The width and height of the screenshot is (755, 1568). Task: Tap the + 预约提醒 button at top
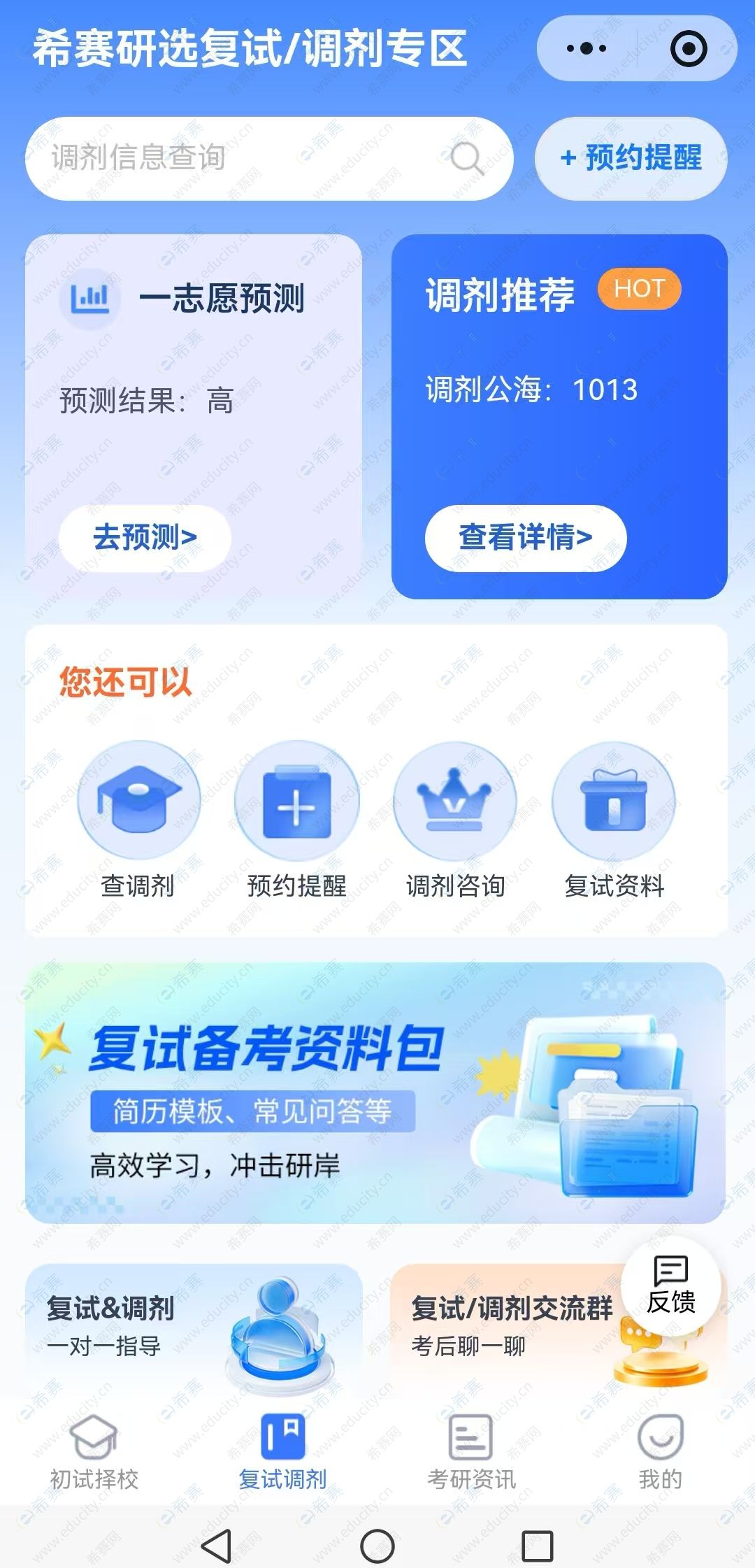(631, 158)
